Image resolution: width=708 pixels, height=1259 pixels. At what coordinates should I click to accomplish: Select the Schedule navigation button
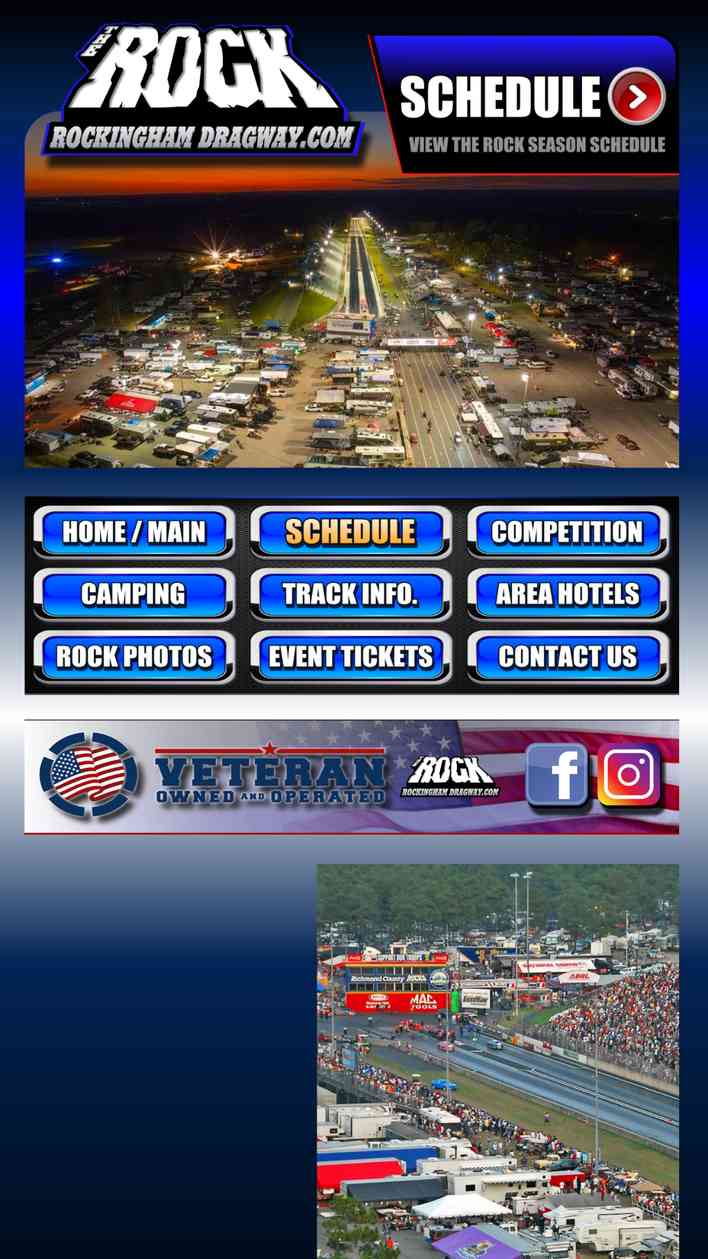pyautogui.click(x=350, y=532)
